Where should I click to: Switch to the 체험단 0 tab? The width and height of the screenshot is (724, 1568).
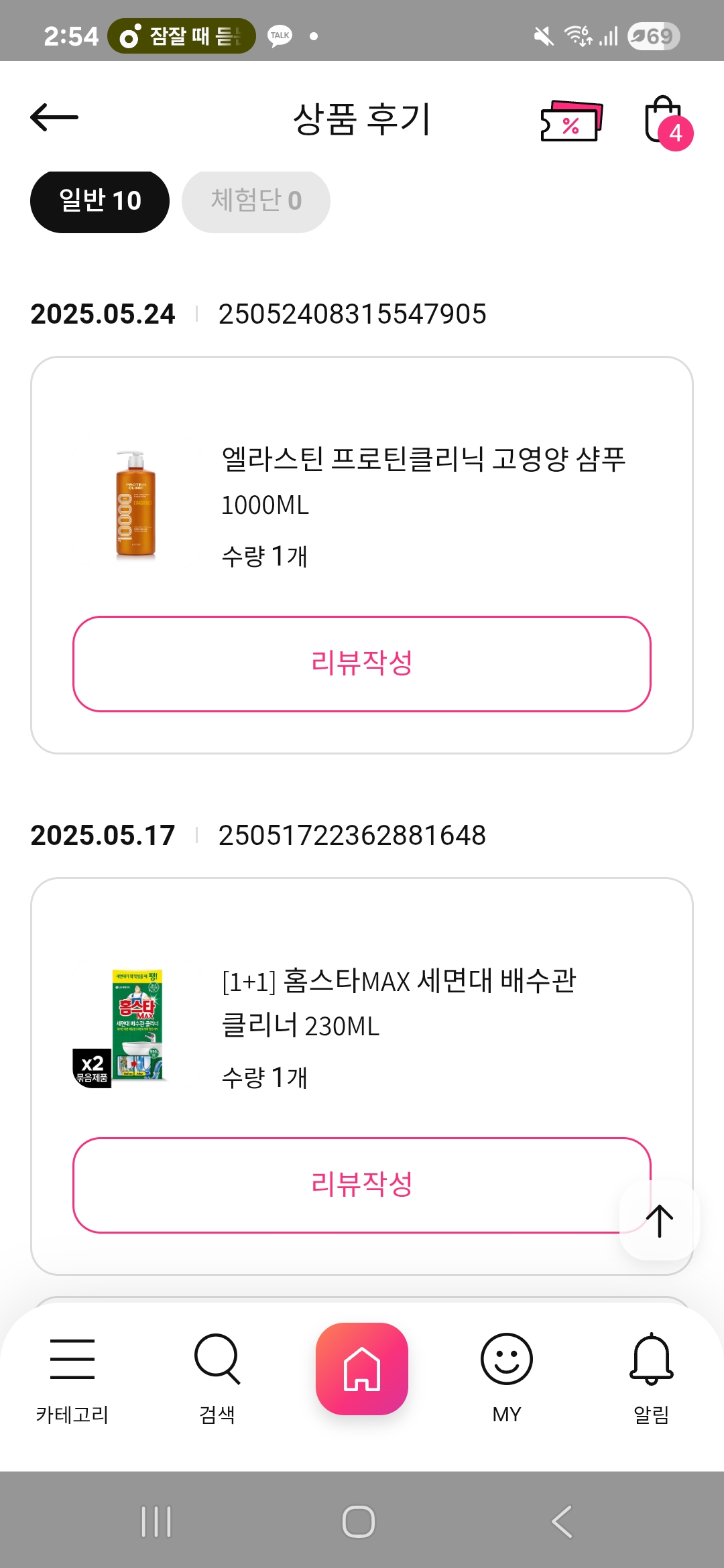[x=255, y=201]
